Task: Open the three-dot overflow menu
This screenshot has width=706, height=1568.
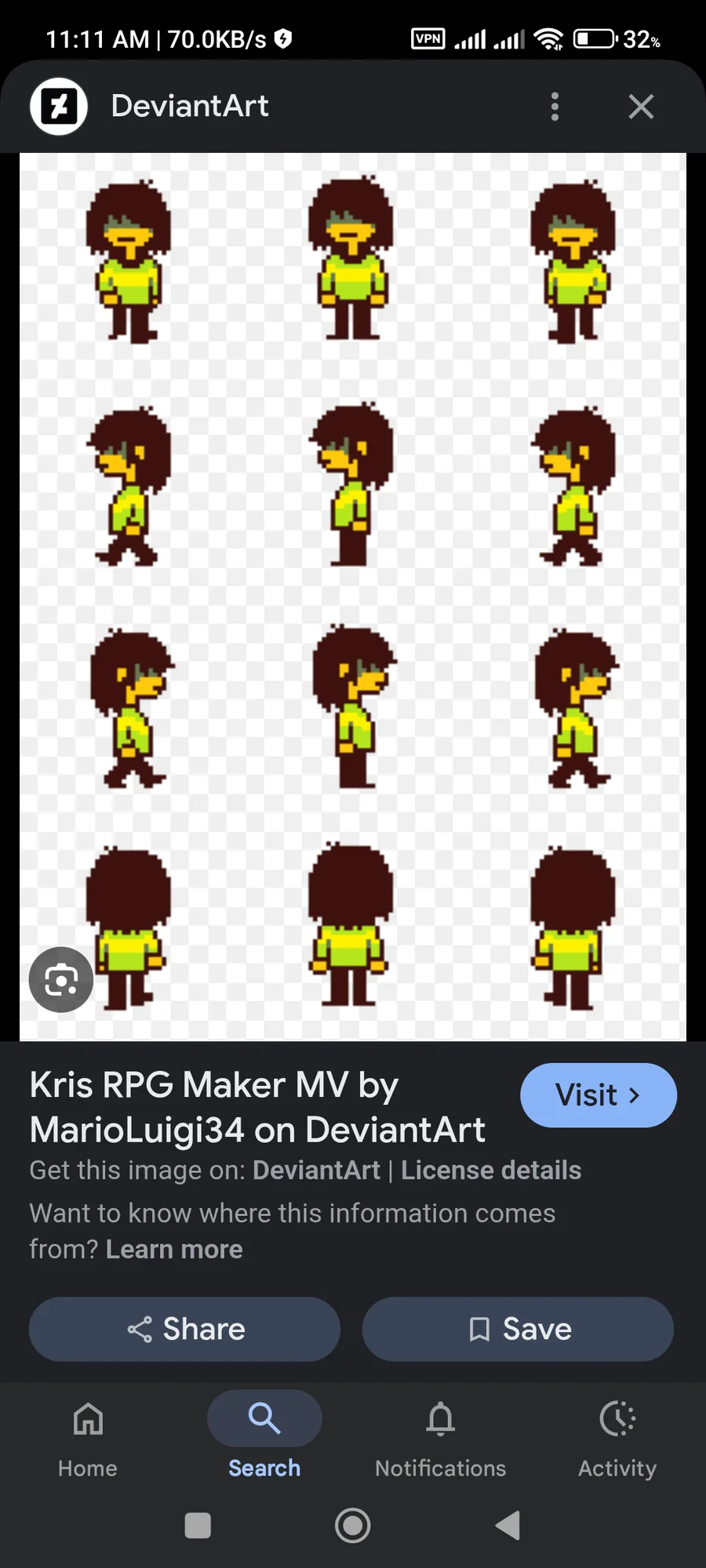Action: point(555,107)
